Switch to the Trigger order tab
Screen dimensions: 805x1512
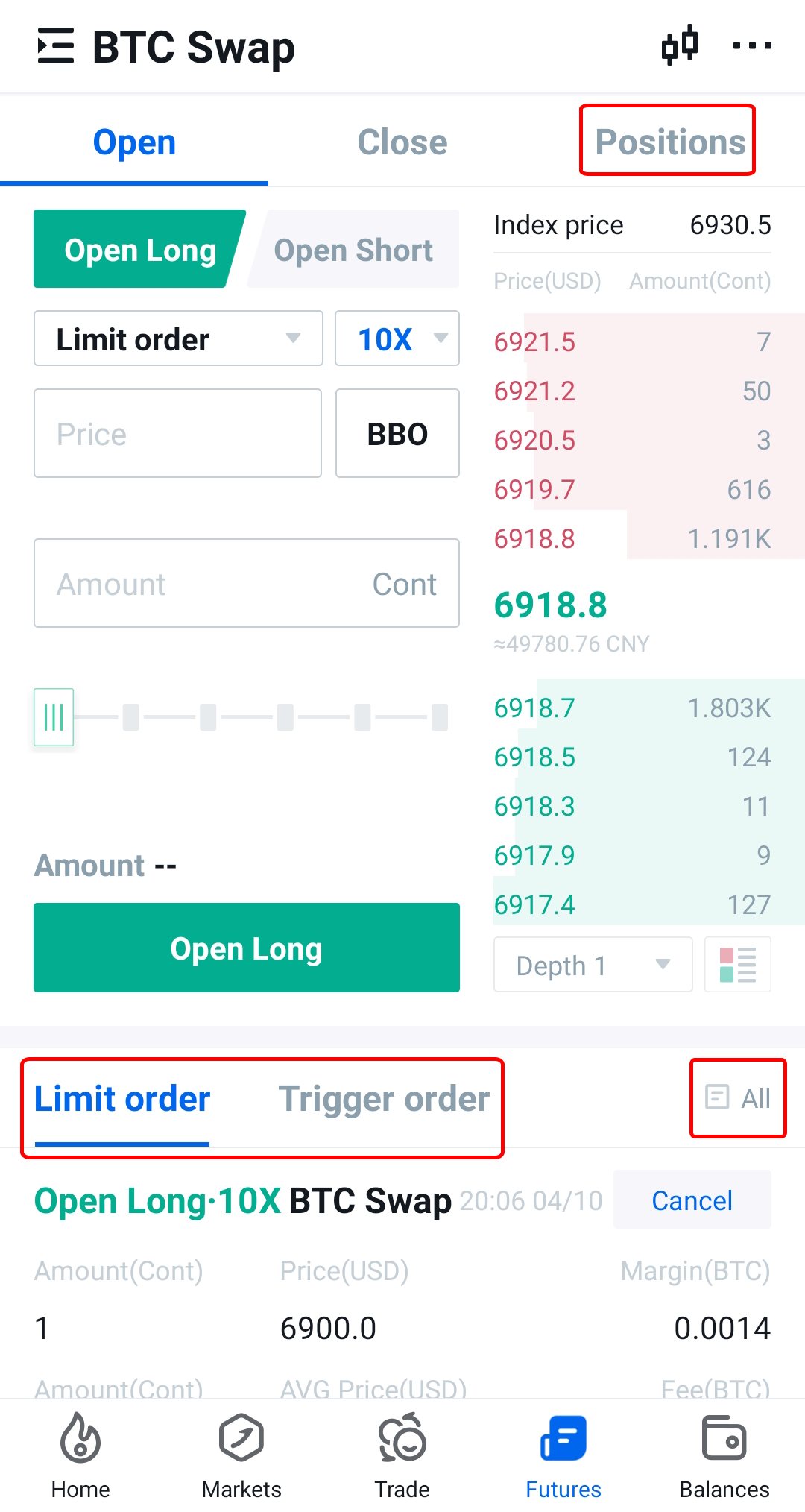coord(384,1100)
